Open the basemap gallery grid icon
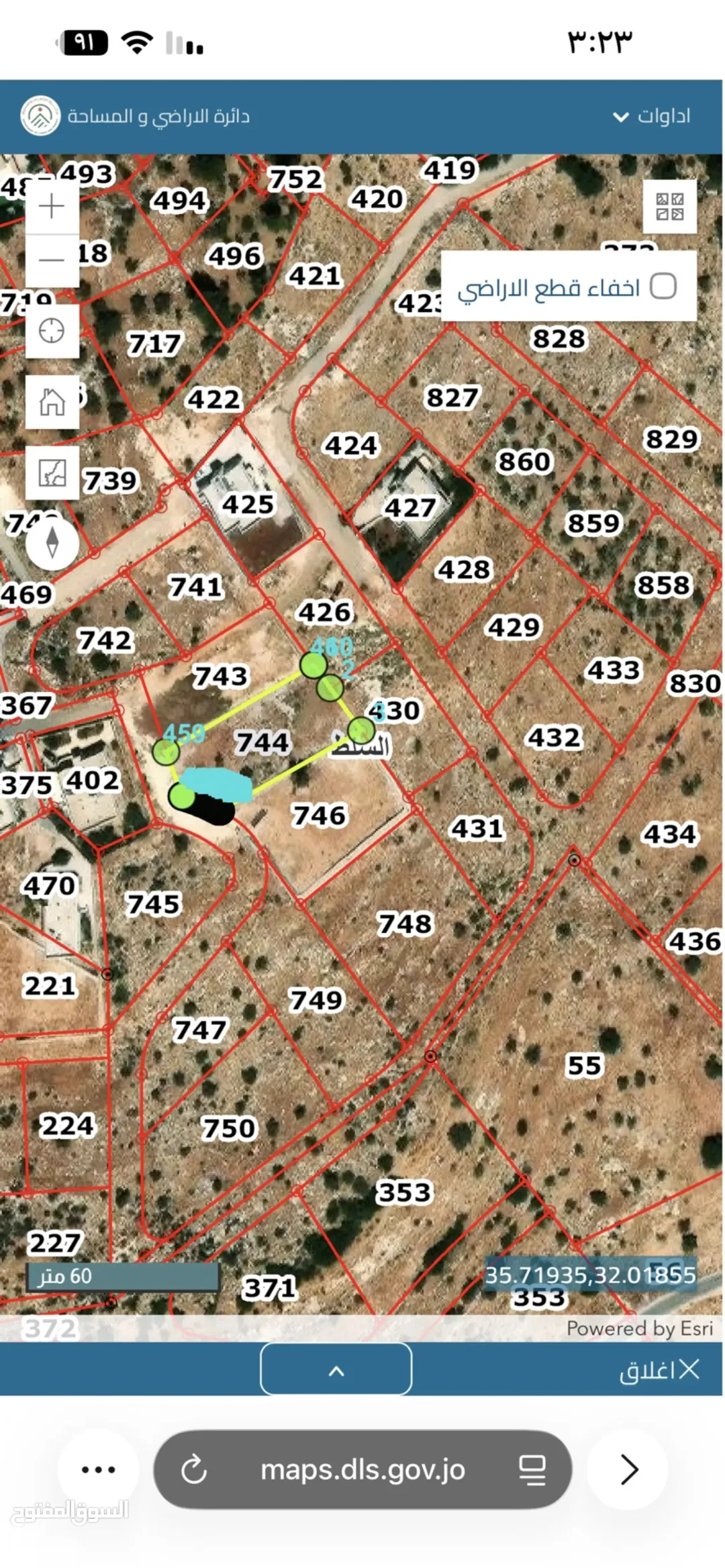725x1568 pixels. (669, 206)
